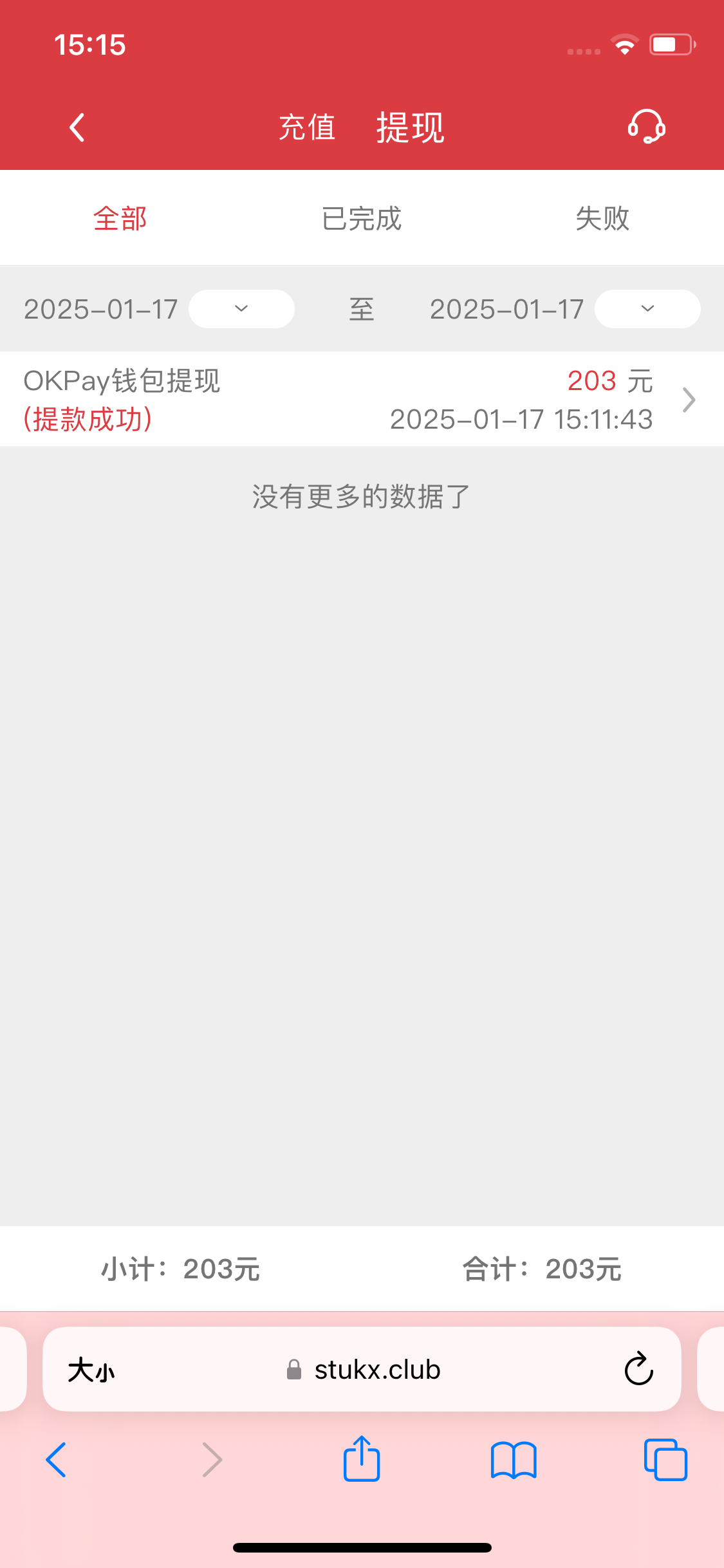Open Safari bookmarks

514,1460
